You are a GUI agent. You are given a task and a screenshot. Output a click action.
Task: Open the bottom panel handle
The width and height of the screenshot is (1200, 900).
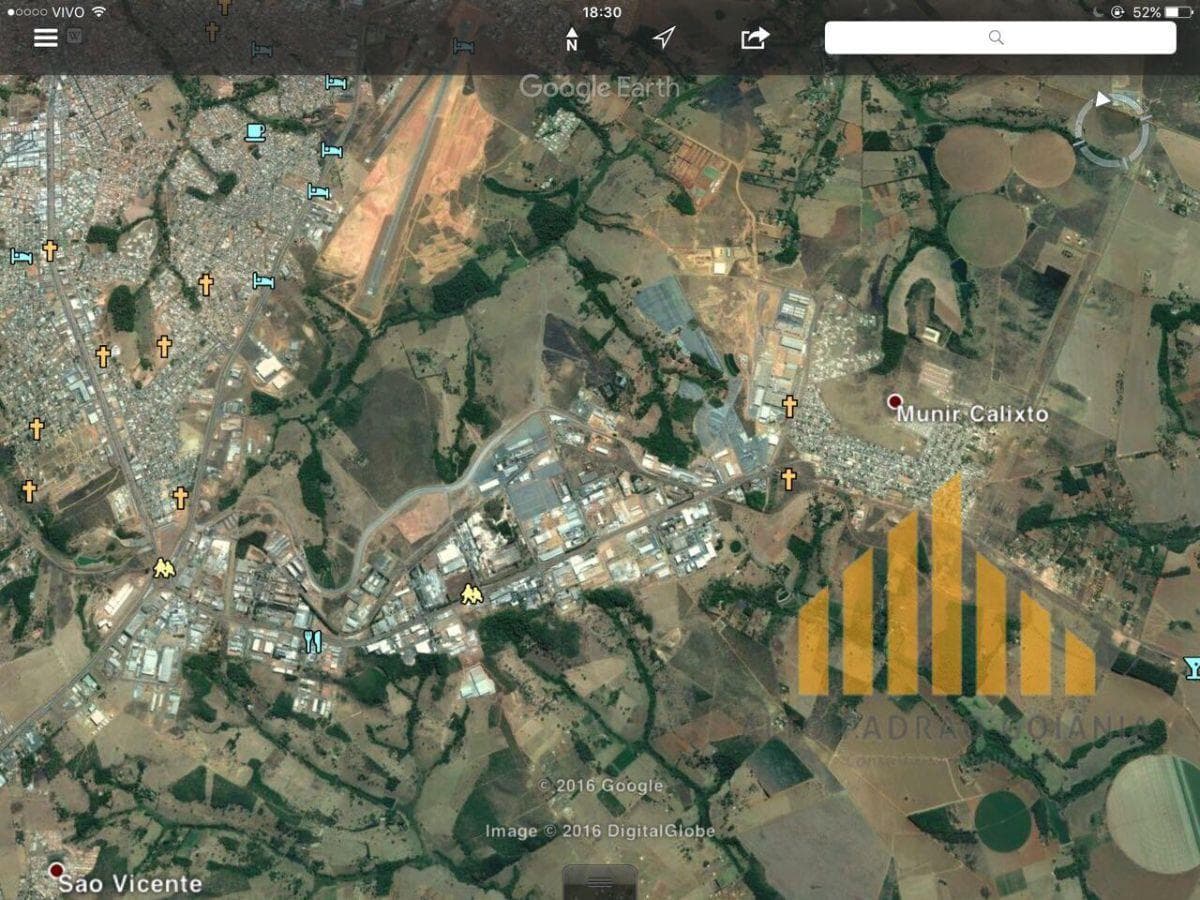pos(600,881)
